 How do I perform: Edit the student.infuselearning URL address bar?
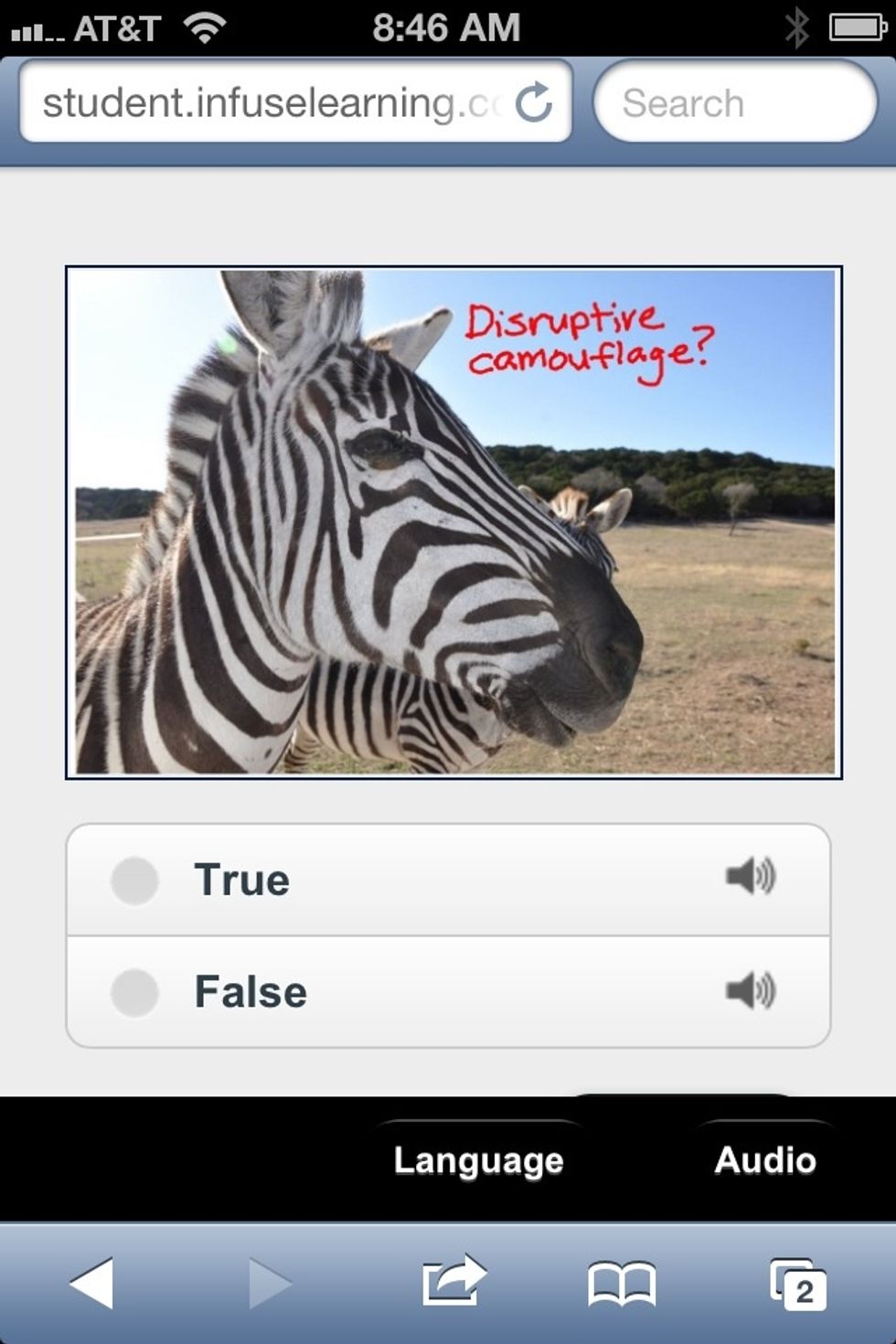click(x=265, y=102)
